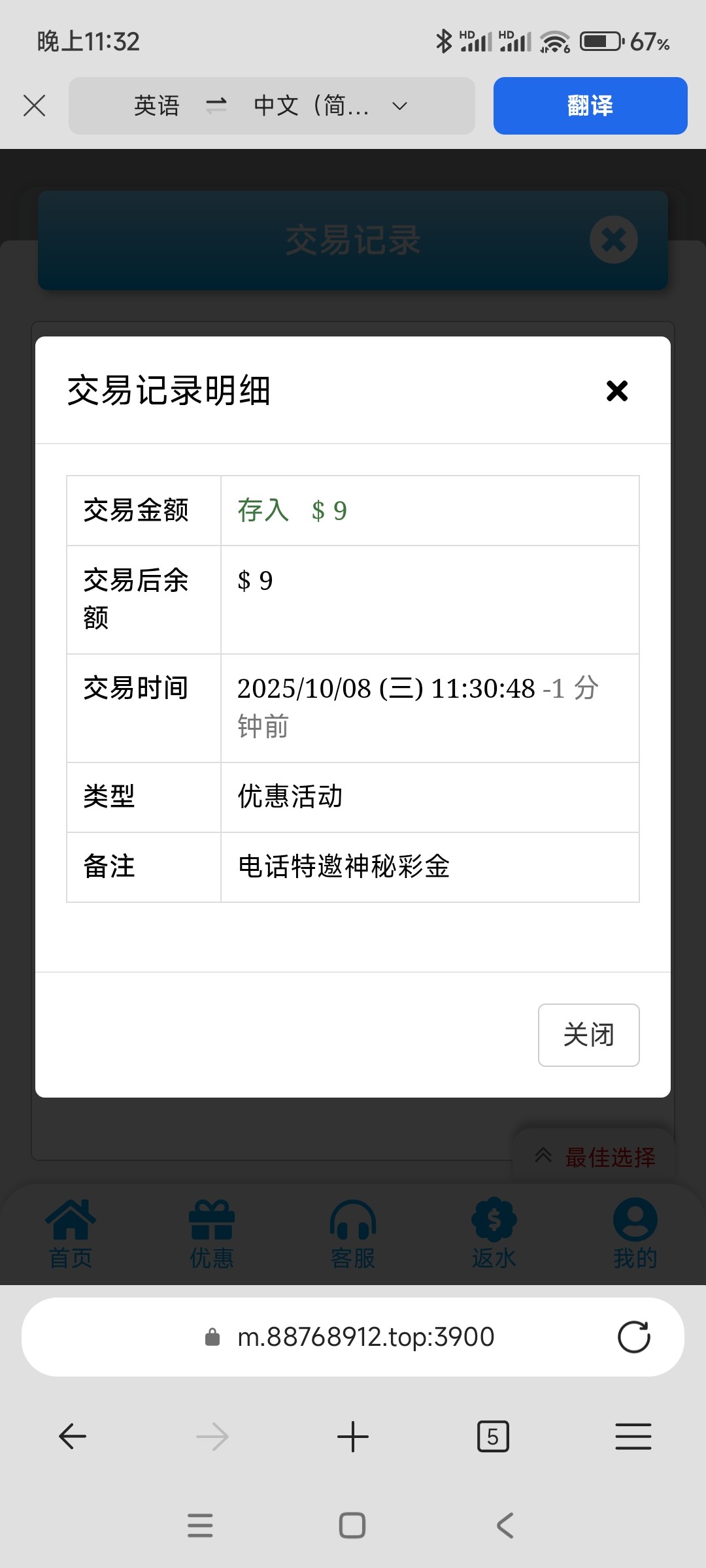Open a new browser tab
The image size is (706, 1568).
(353, 1437)
